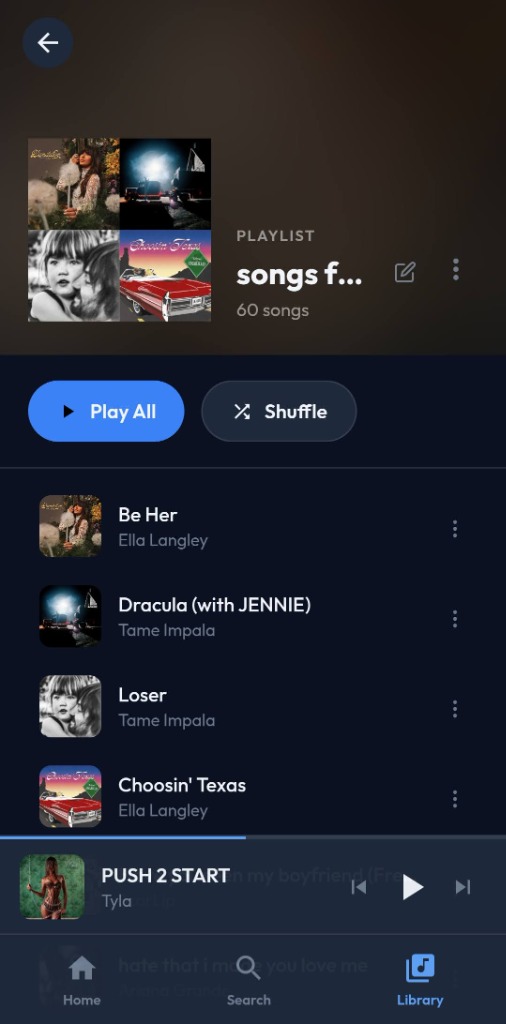Open options for Choosin' Texas

[x=455, y=798]
